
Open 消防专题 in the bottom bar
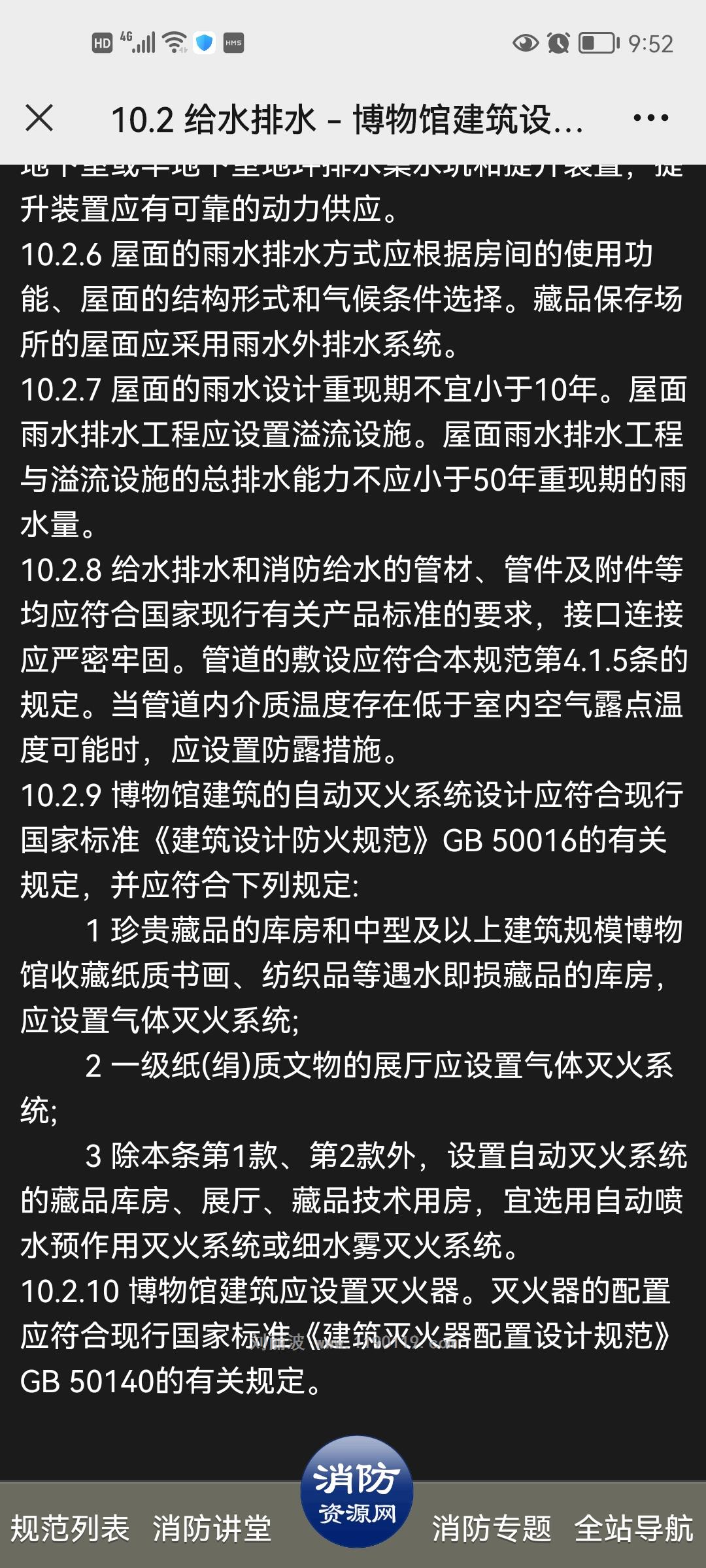pyautogui.click(x=492, y=1528)
